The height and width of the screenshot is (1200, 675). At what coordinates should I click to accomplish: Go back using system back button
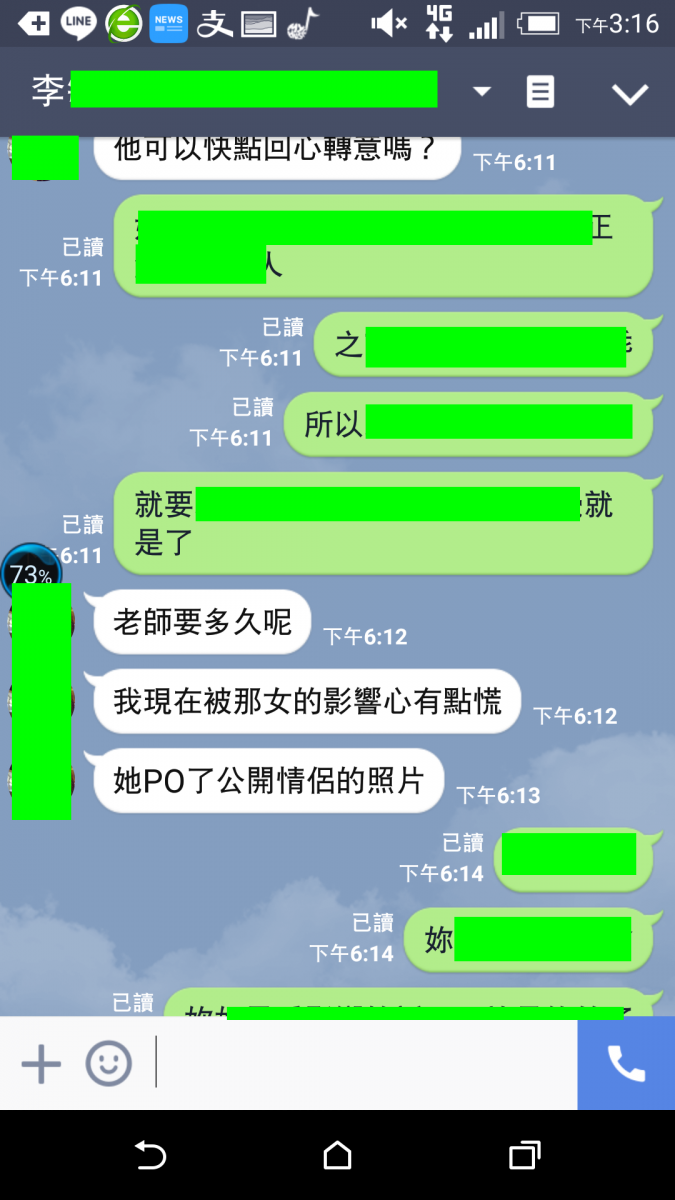pyautogui.click(x=150, y=1156)
